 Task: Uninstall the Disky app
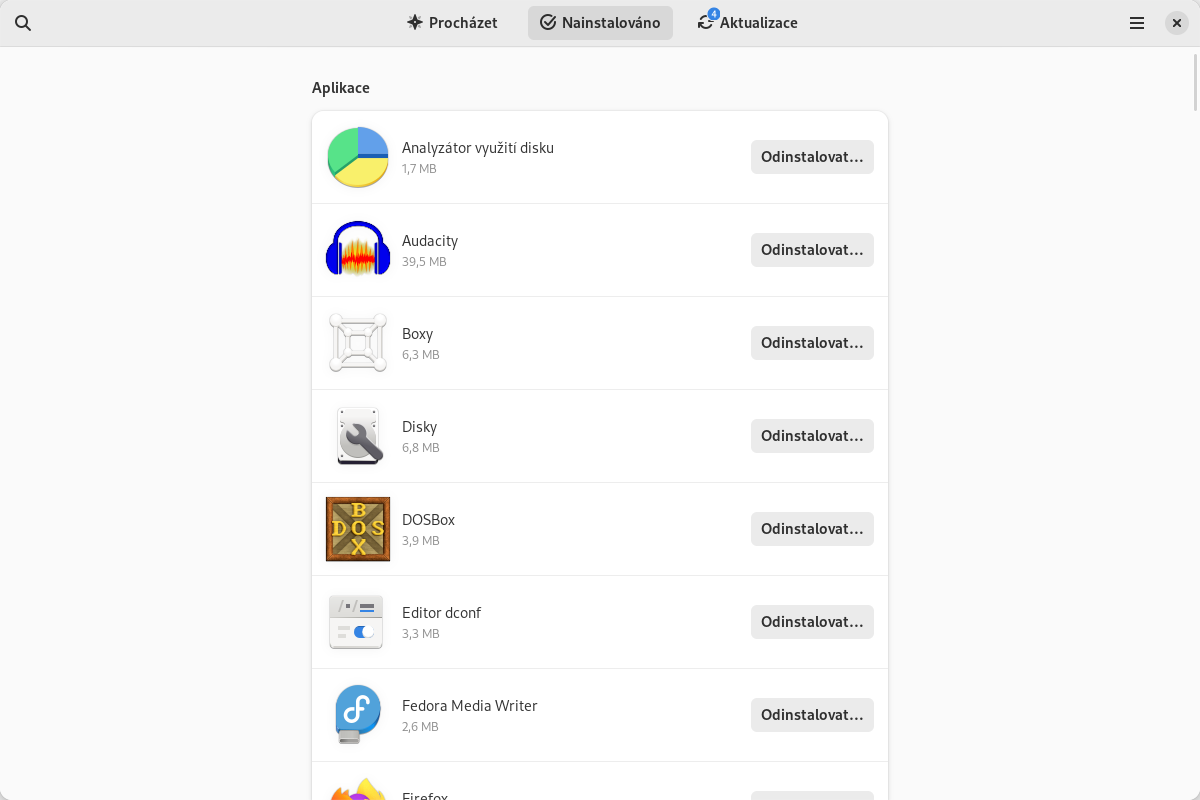pos(812,436)
